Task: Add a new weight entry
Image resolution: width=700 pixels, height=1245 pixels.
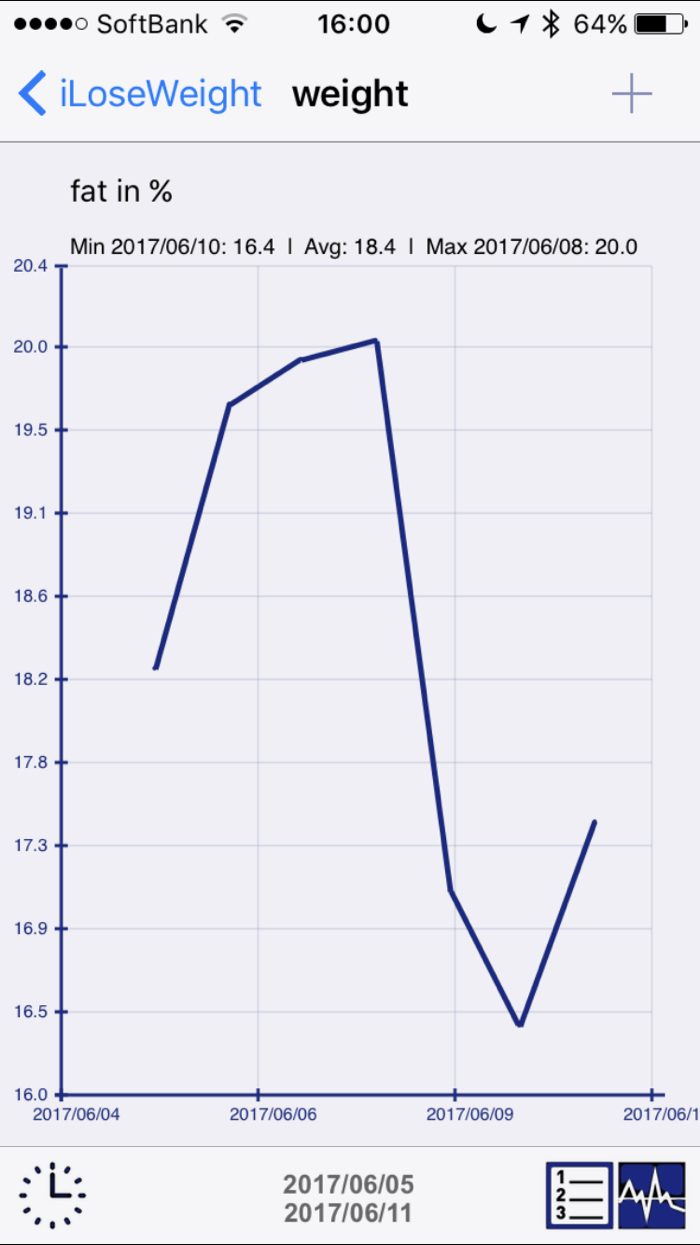Action: 631,94
